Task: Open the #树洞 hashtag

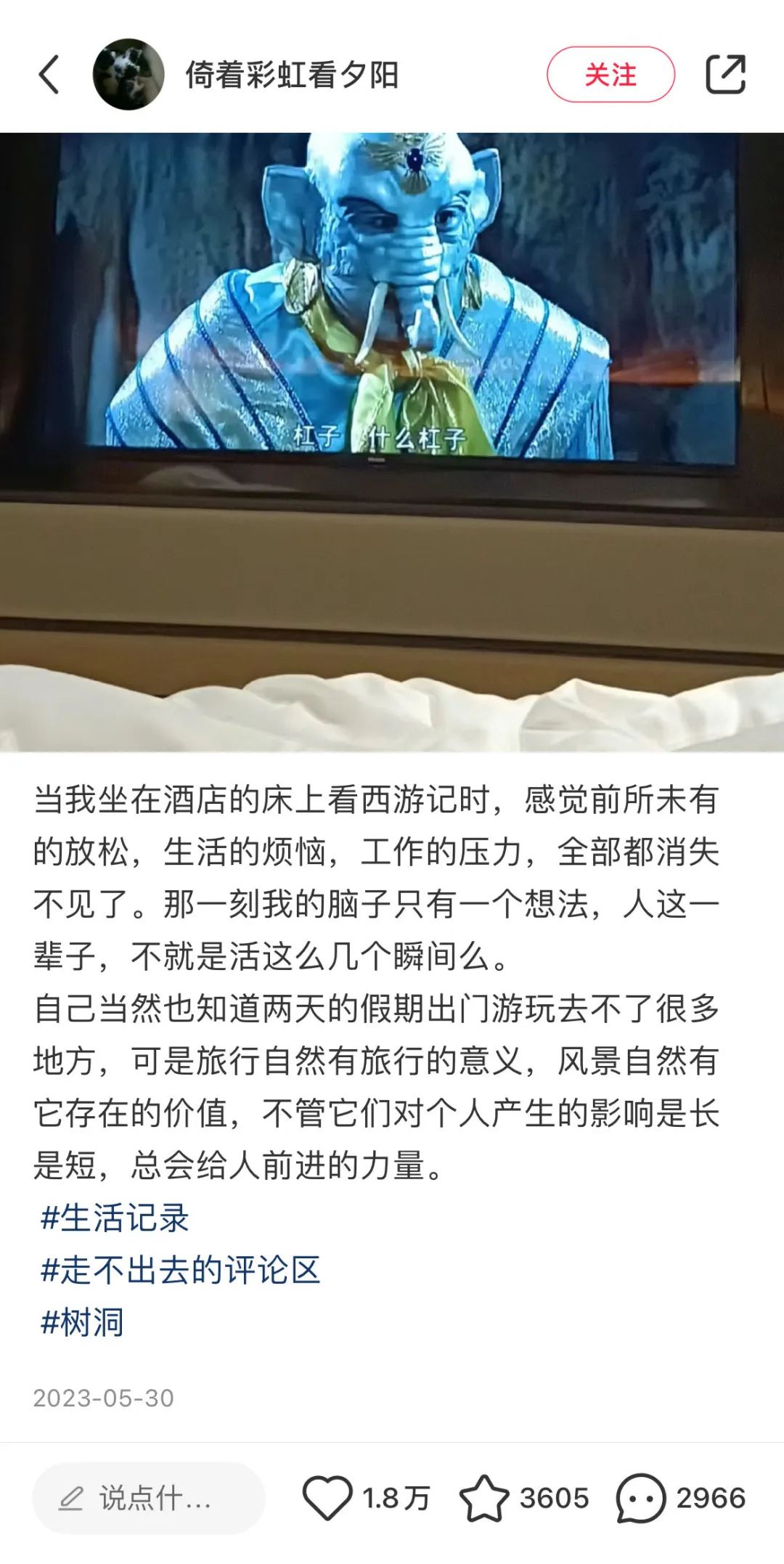Action: click(82, 1323)
